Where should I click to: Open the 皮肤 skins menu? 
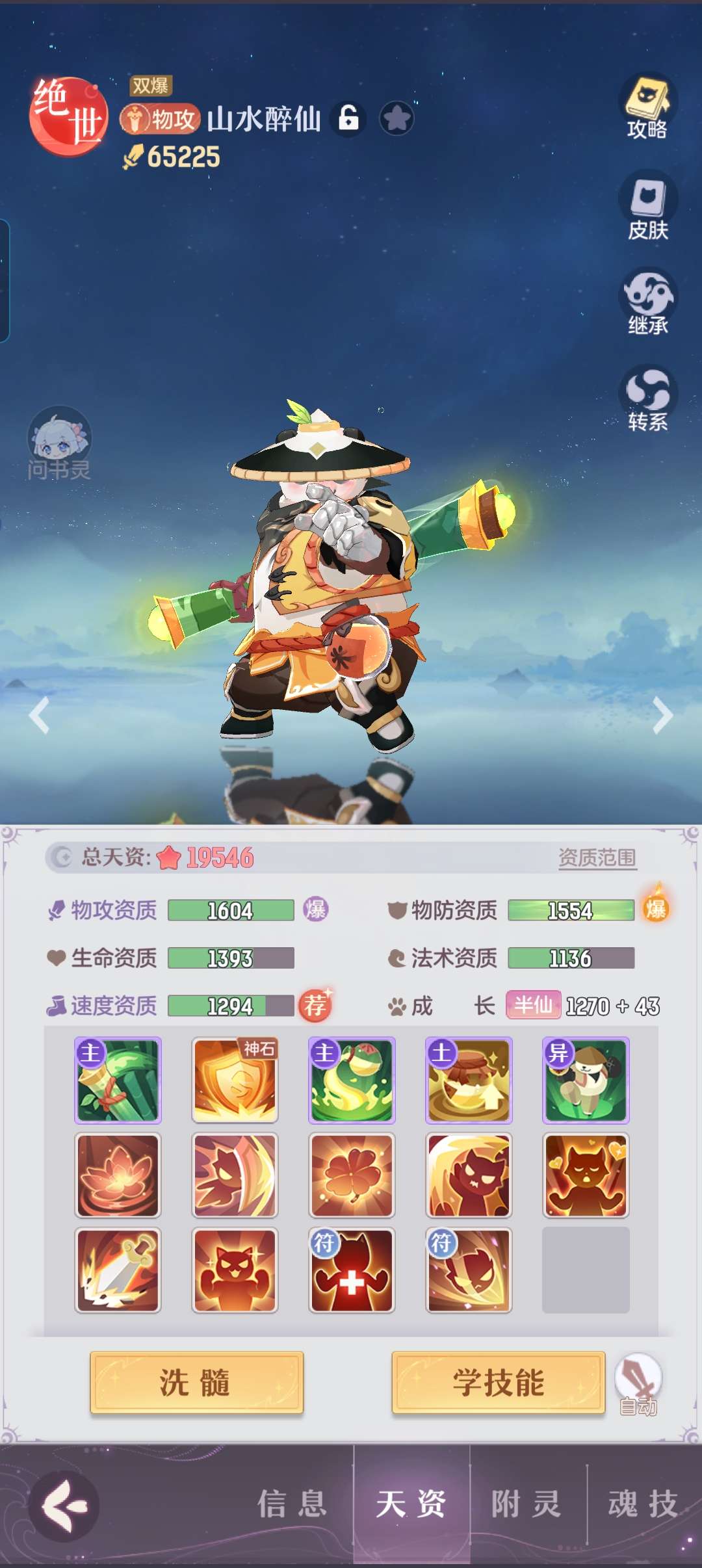647,205
